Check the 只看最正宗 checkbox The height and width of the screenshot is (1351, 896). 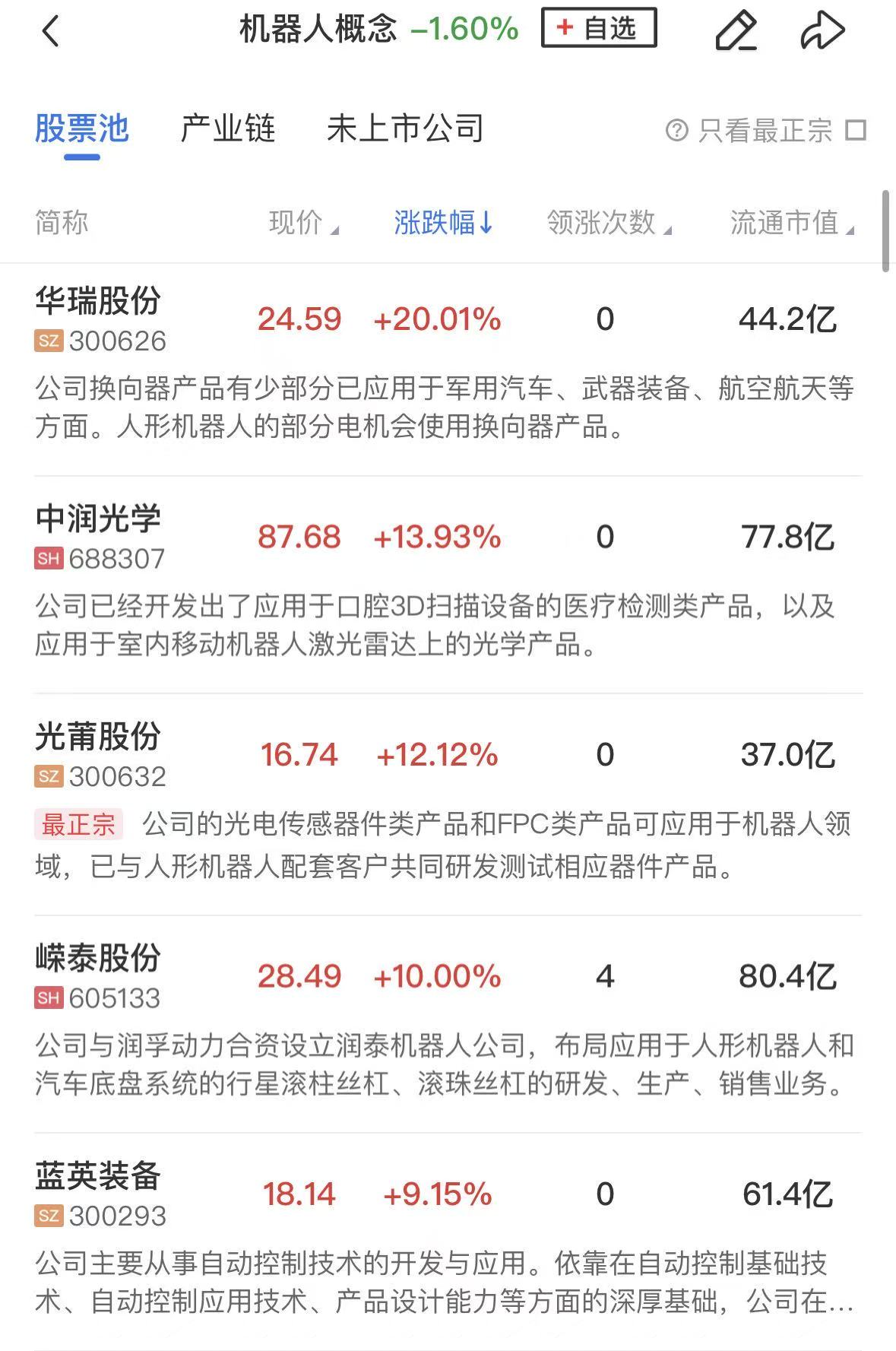(x=856, y=131)
